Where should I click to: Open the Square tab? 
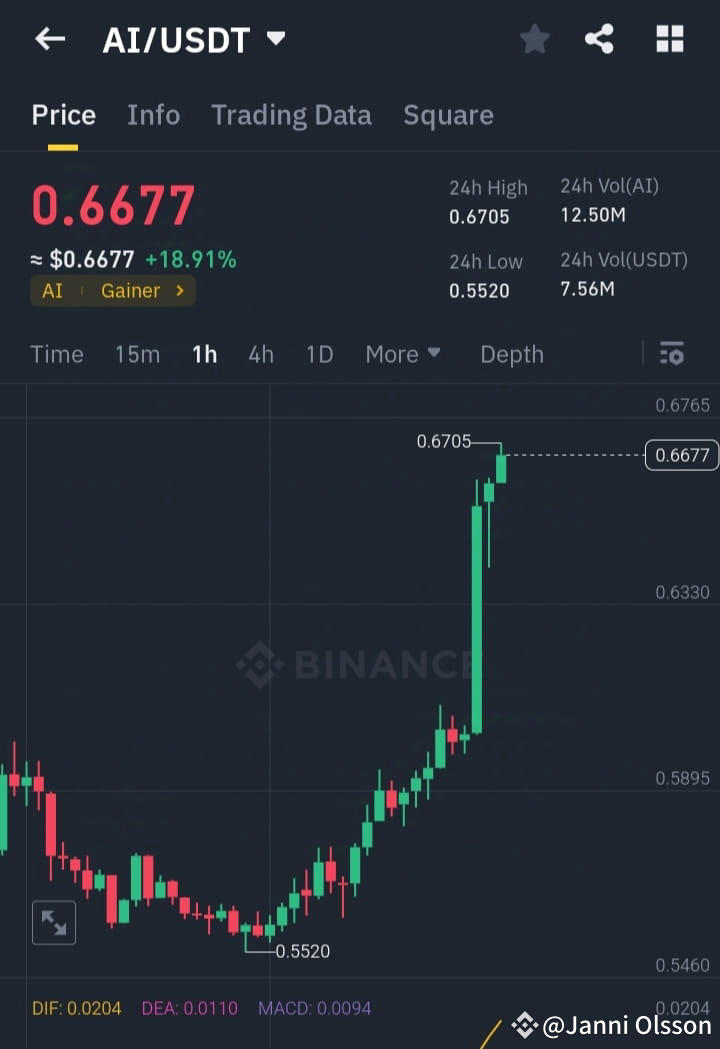pyautogui.click(x=448, y=115)
